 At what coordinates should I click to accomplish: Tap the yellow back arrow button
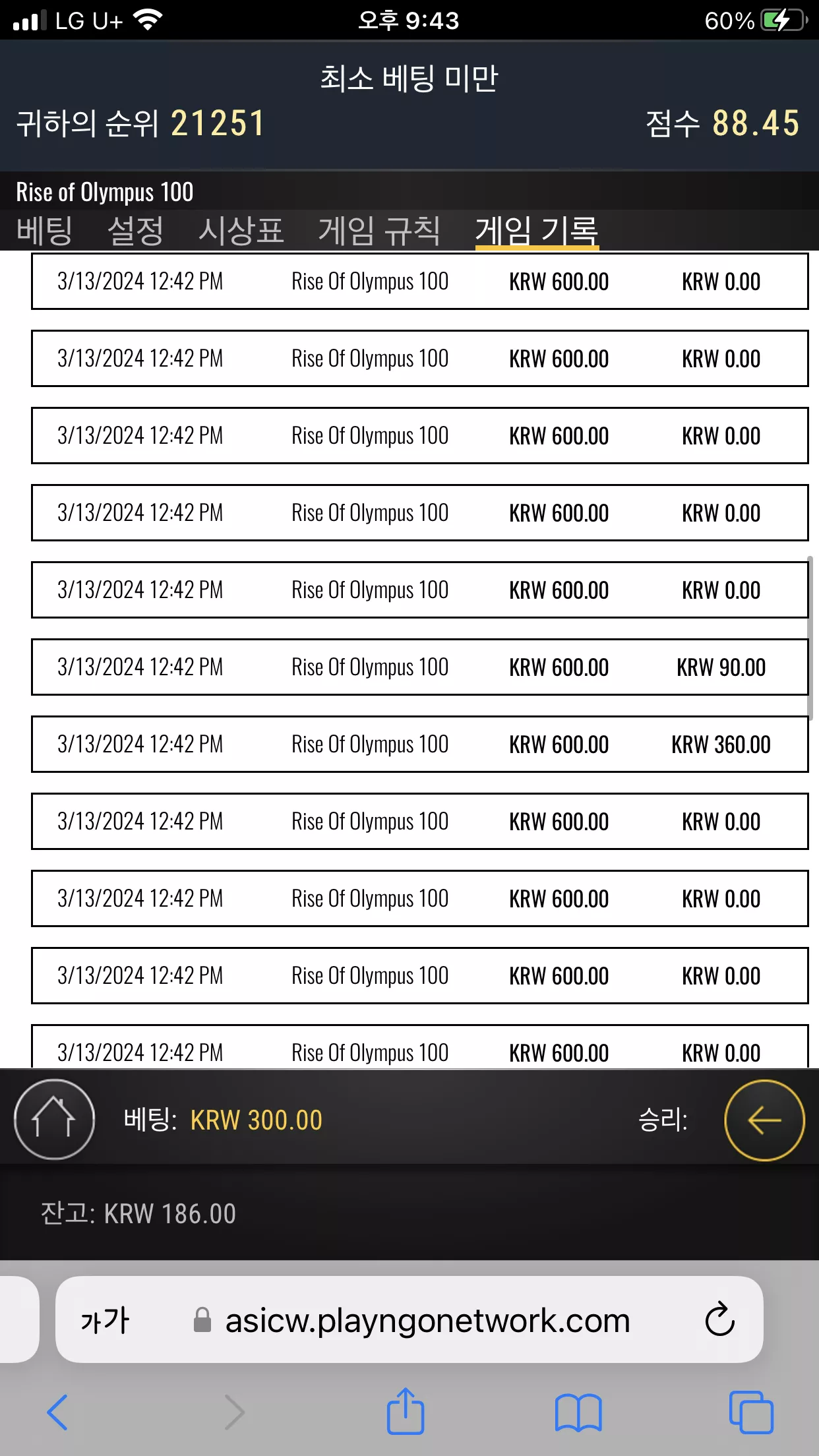[764, 1120]
